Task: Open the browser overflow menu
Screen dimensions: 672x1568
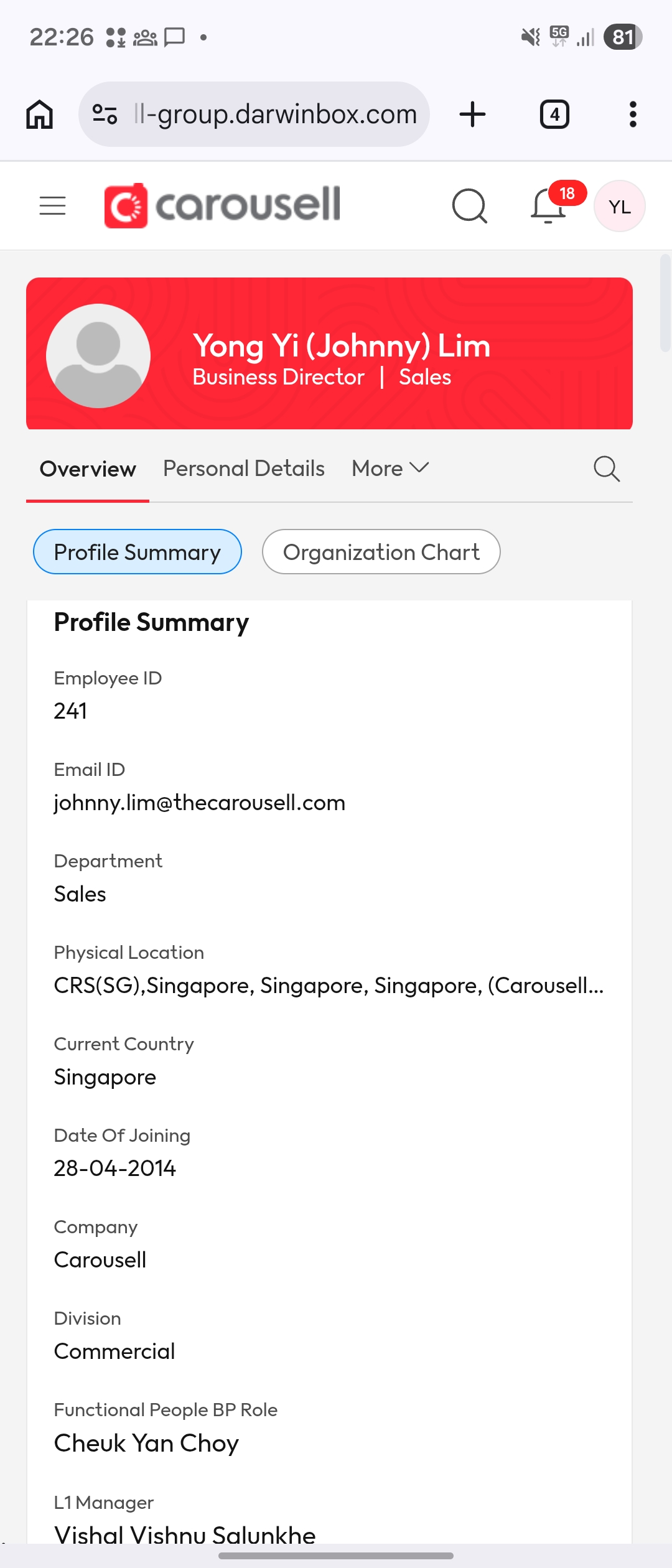Action: [633, 114]
